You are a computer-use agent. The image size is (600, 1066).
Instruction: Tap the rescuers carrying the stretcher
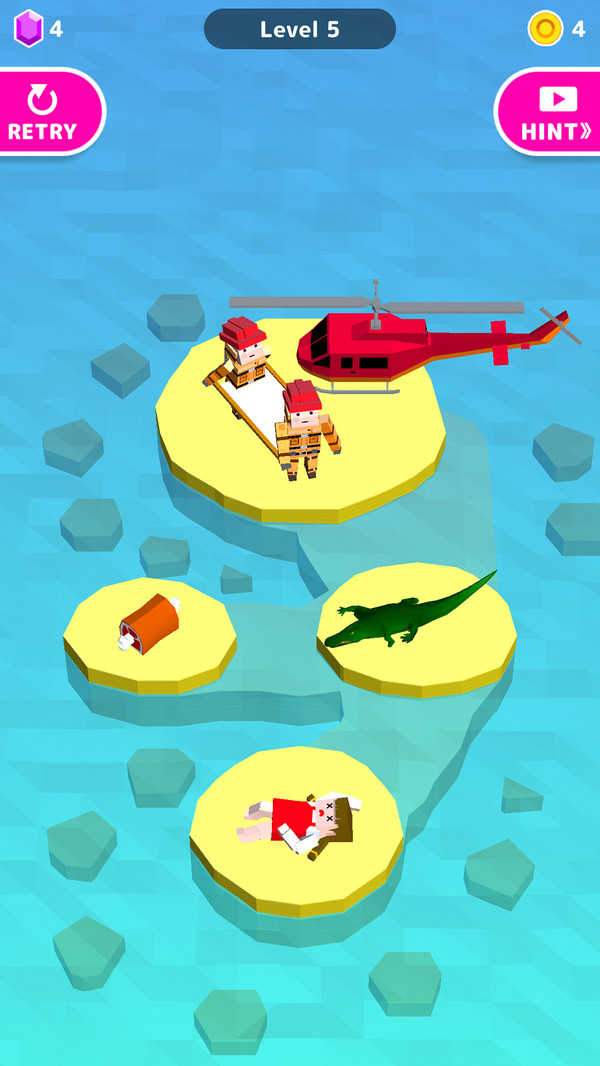[273, 397]
